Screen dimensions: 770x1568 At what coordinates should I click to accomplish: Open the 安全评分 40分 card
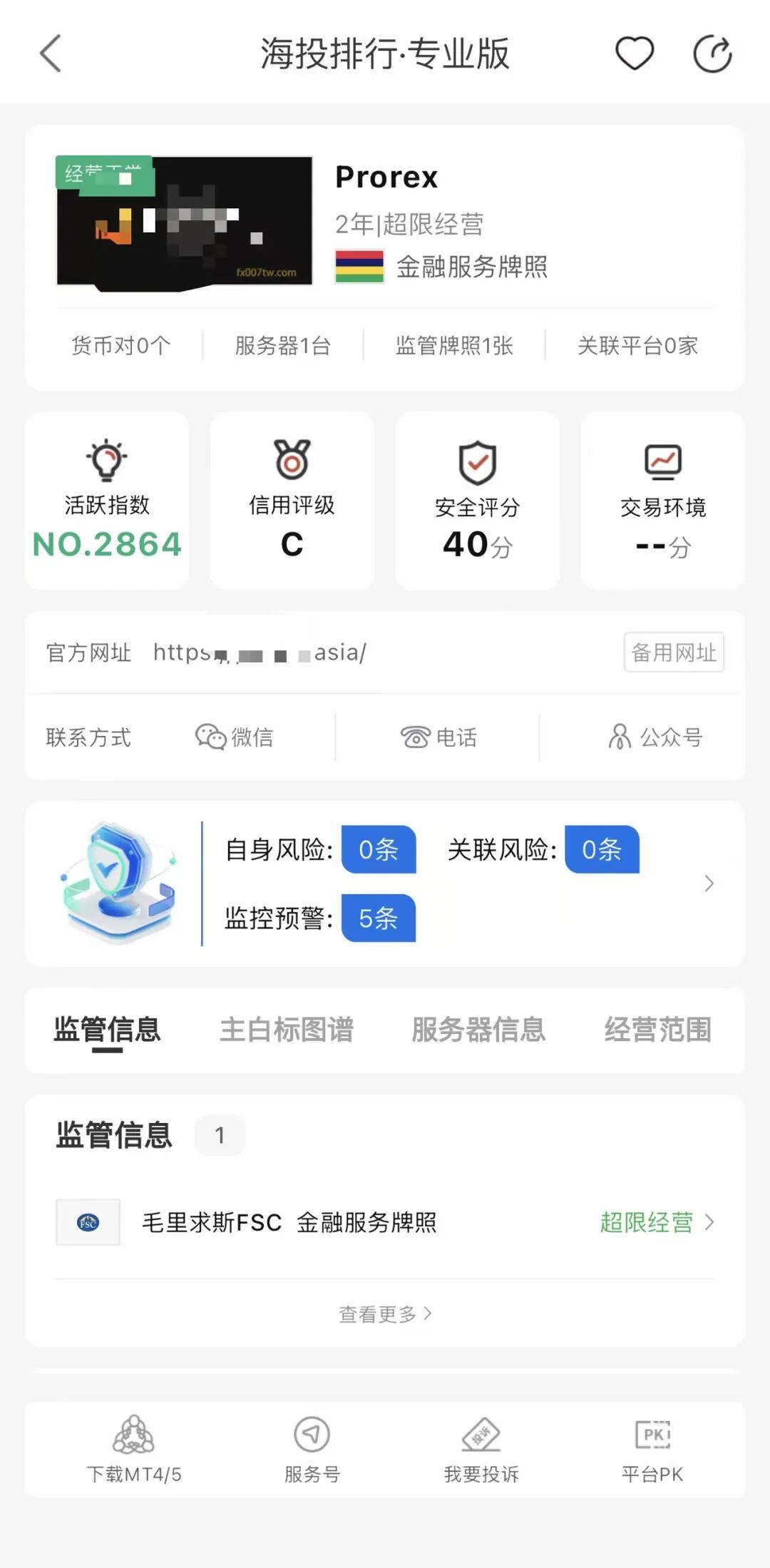click(477, 501)
